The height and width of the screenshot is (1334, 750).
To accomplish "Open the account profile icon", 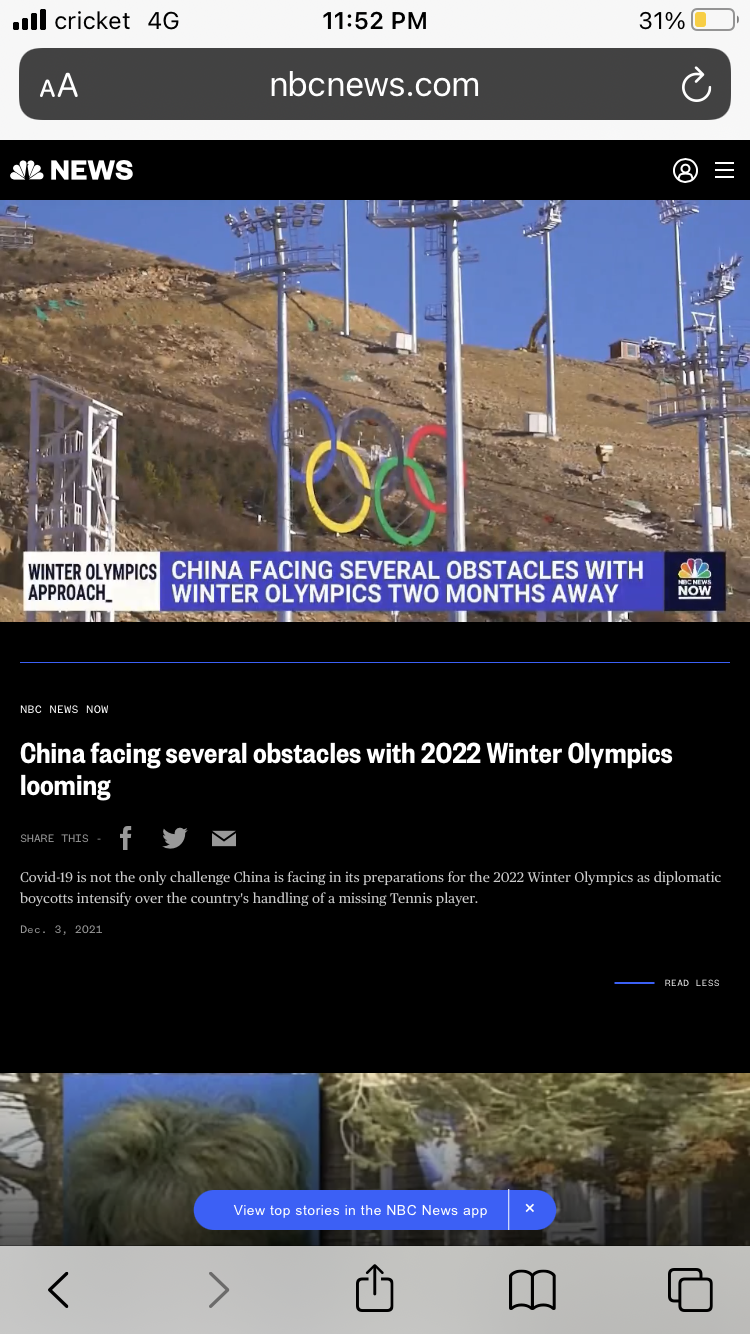I will pyautogui.click(x=685, y=171).
